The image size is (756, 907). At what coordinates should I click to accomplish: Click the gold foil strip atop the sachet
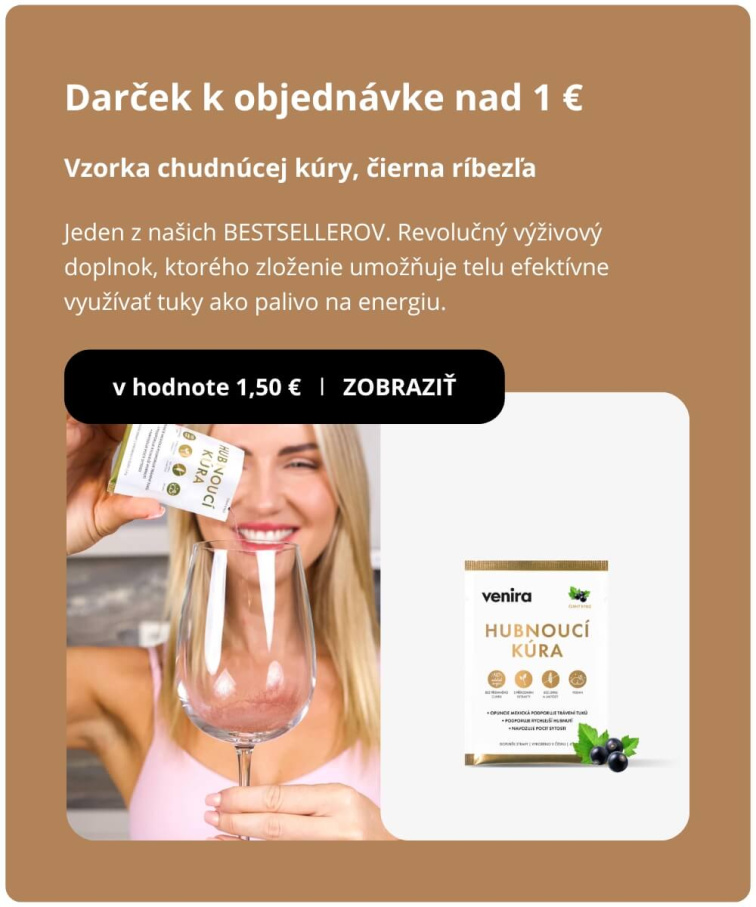535,567
